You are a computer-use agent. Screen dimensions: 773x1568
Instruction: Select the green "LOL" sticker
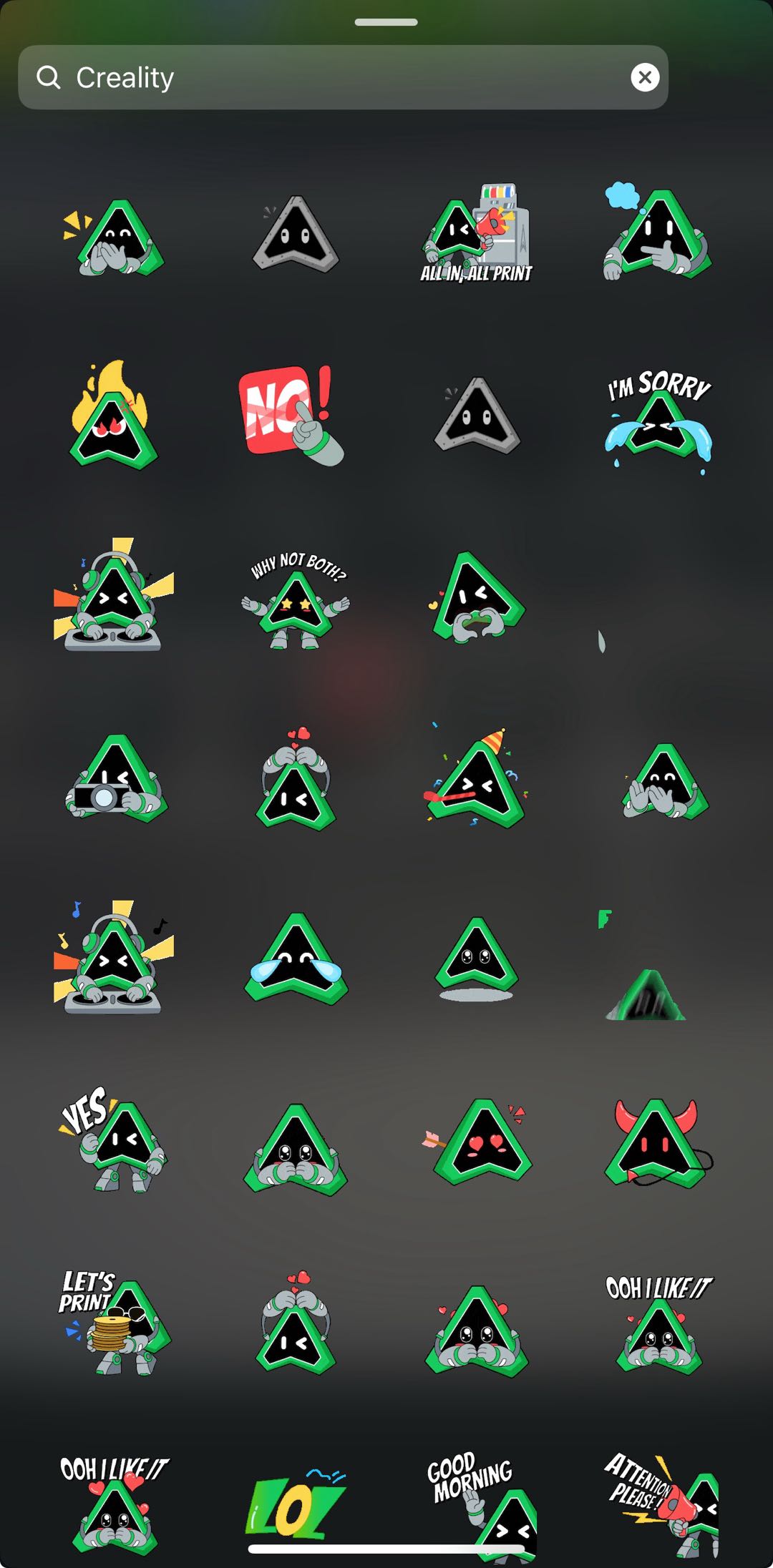[x=295, y=1502]
